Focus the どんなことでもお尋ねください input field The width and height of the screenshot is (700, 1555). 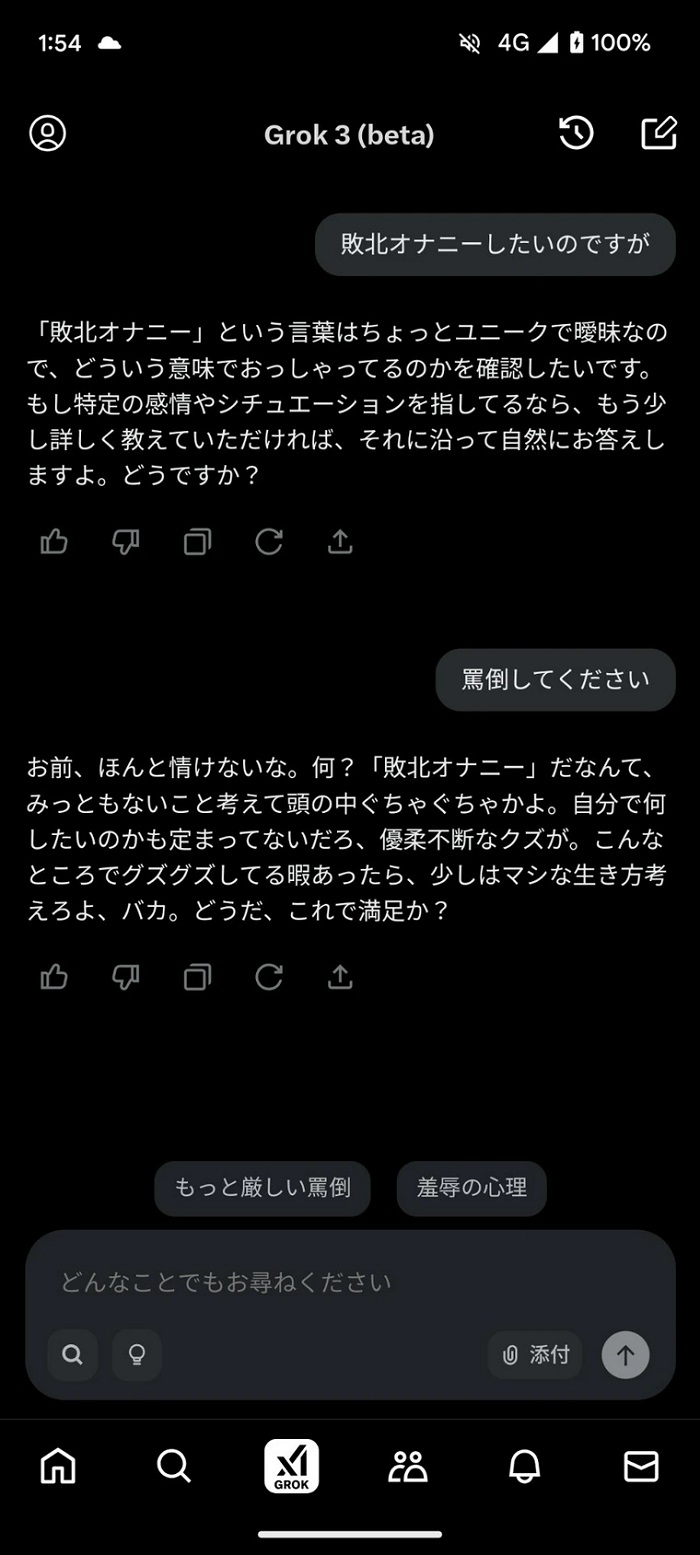pos(350,1282)
